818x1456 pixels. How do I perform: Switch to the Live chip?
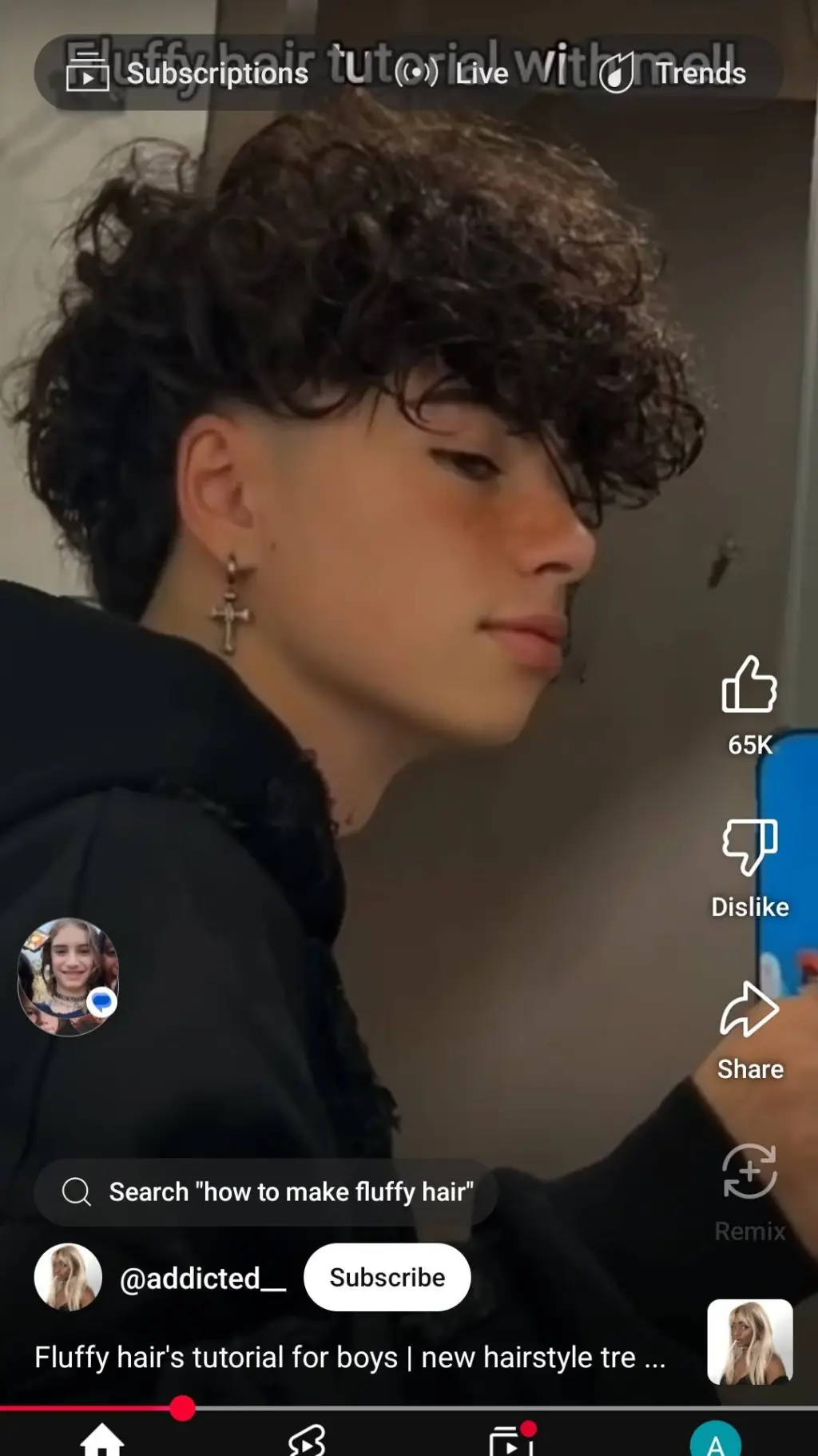(454, 74)
